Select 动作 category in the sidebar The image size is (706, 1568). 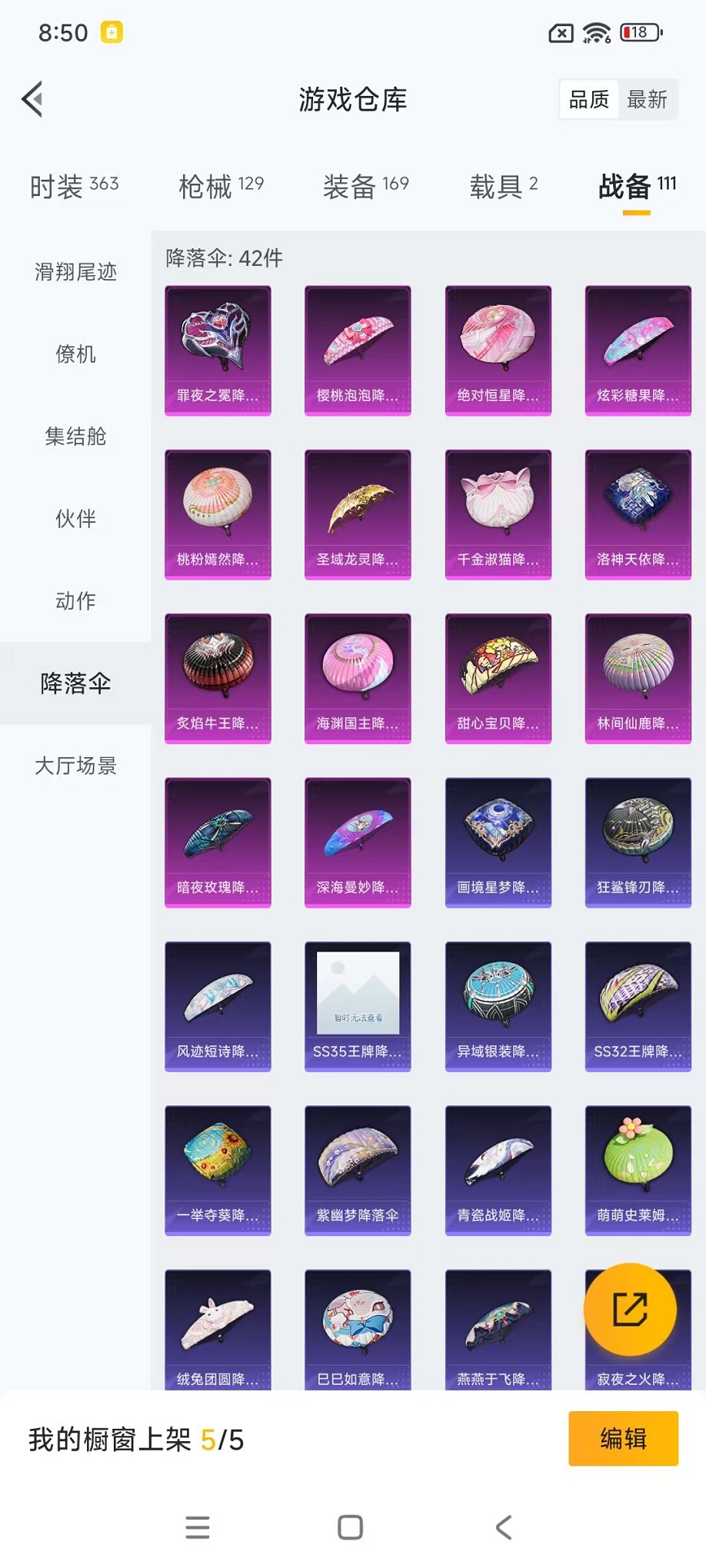(75, 602)
